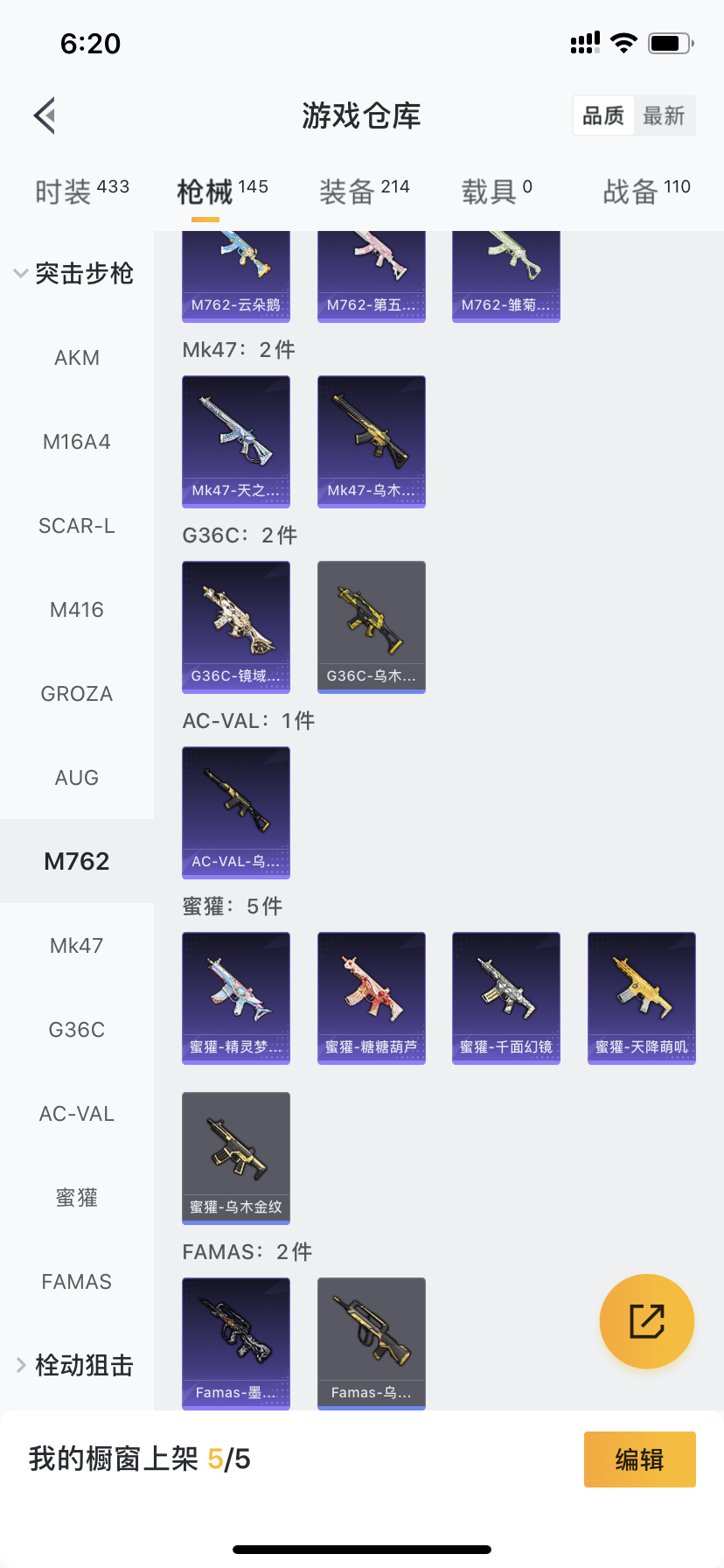Expand the 栓动狙击 category
Viewport: 724px width, 1568px height.
(75, 1365)
